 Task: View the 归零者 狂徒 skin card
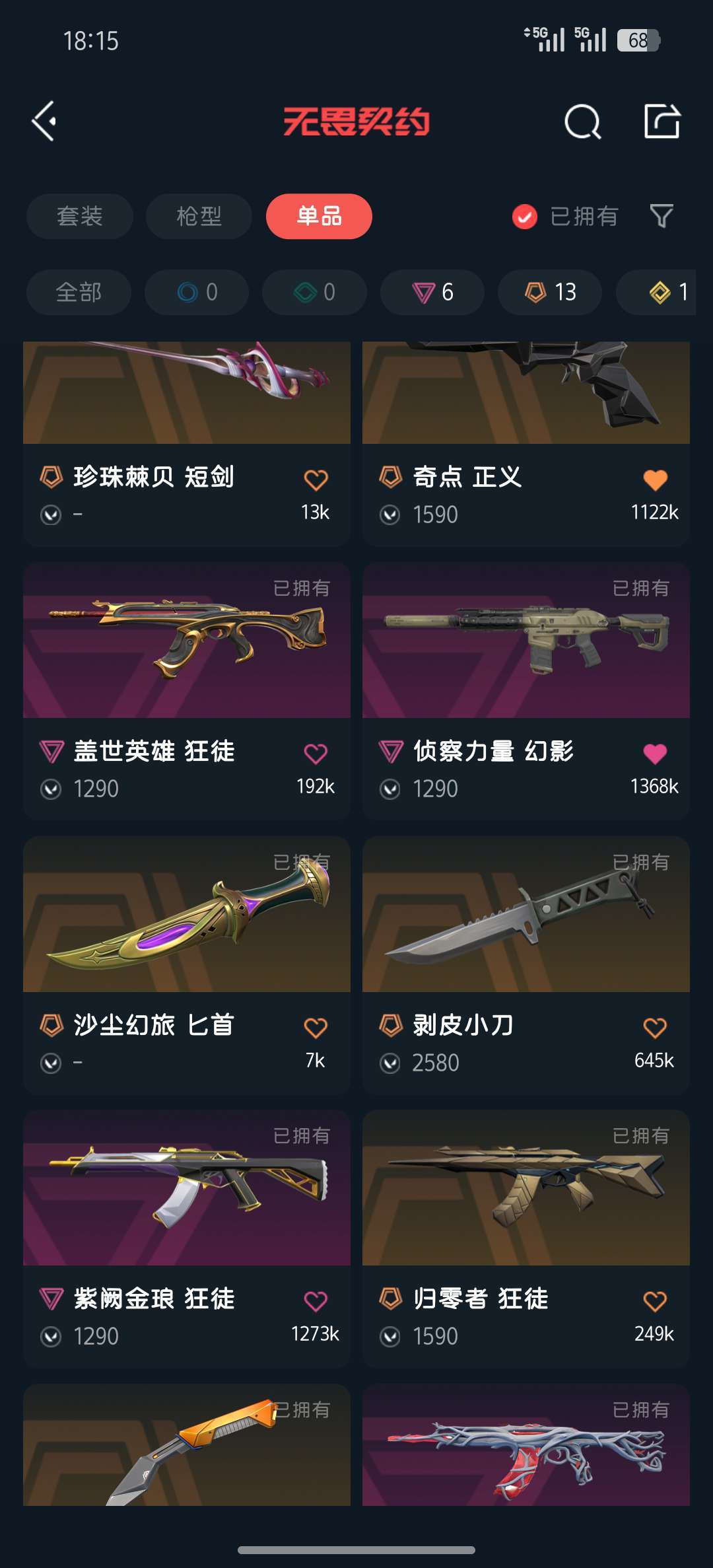[x=526, y=1239]
